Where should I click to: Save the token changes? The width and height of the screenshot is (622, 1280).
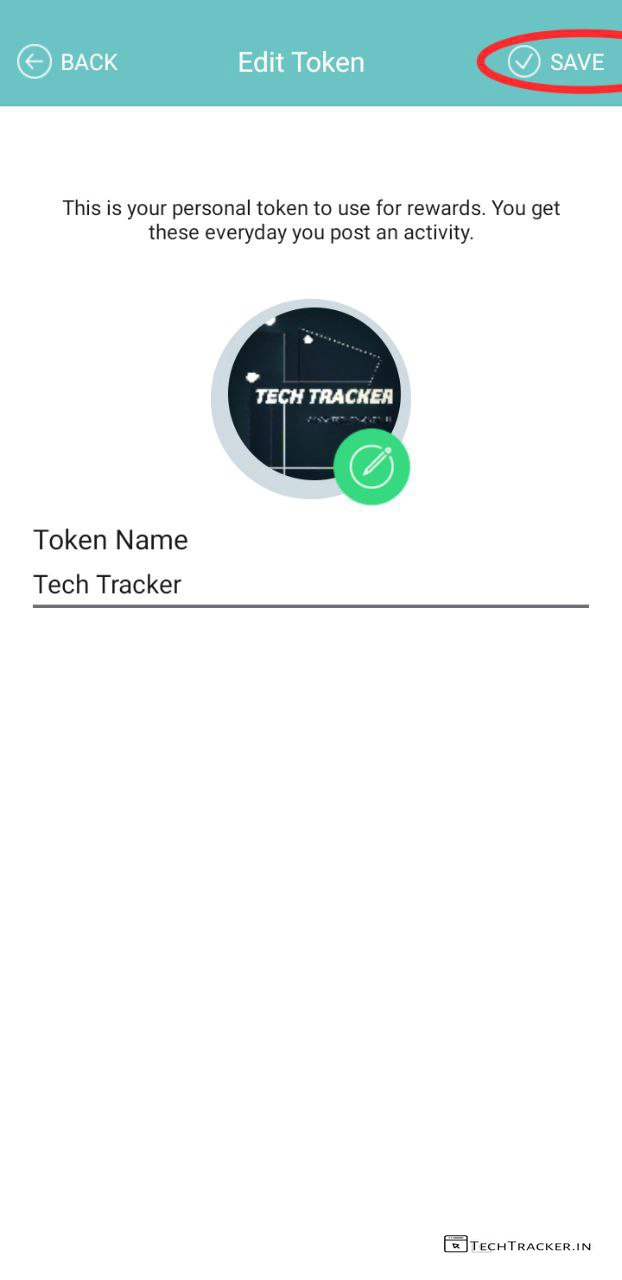tap(556, 62)
